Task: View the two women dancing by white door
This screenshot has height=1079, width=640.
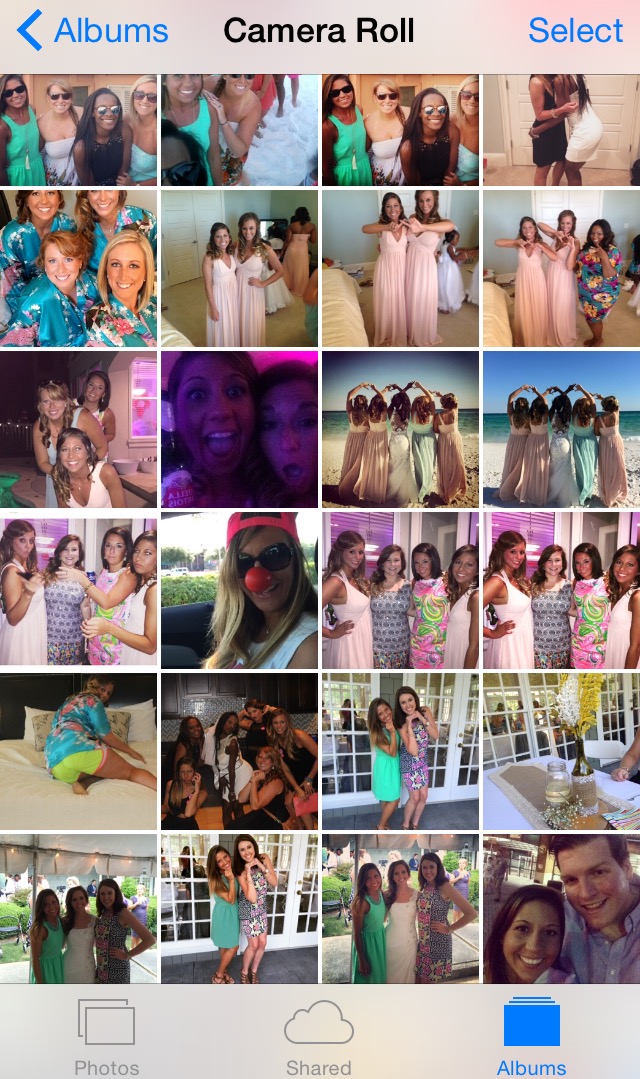Action: pos(562,130)
